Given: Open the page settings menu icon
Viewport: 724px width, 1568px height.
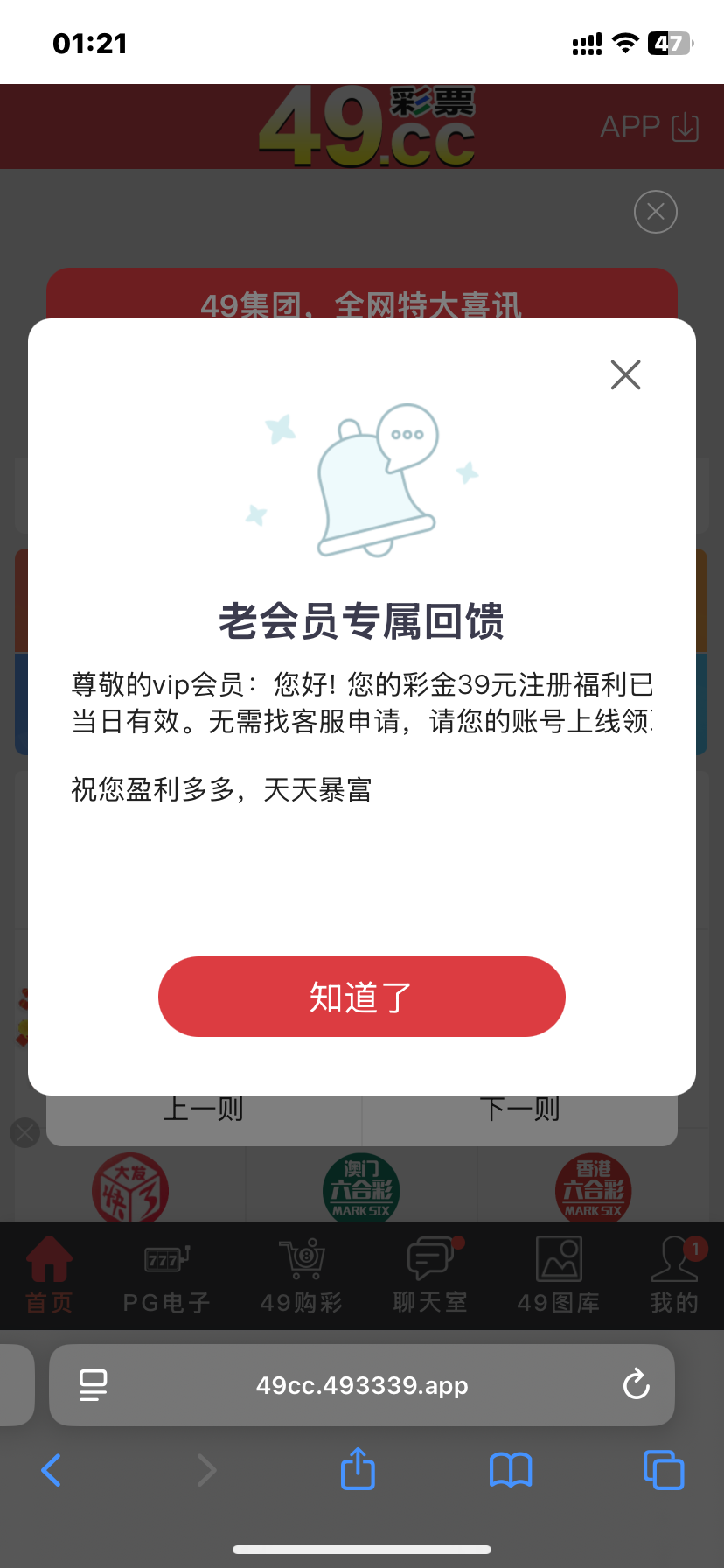Looking at the screenshot, I should click(x=93, y=1385).
